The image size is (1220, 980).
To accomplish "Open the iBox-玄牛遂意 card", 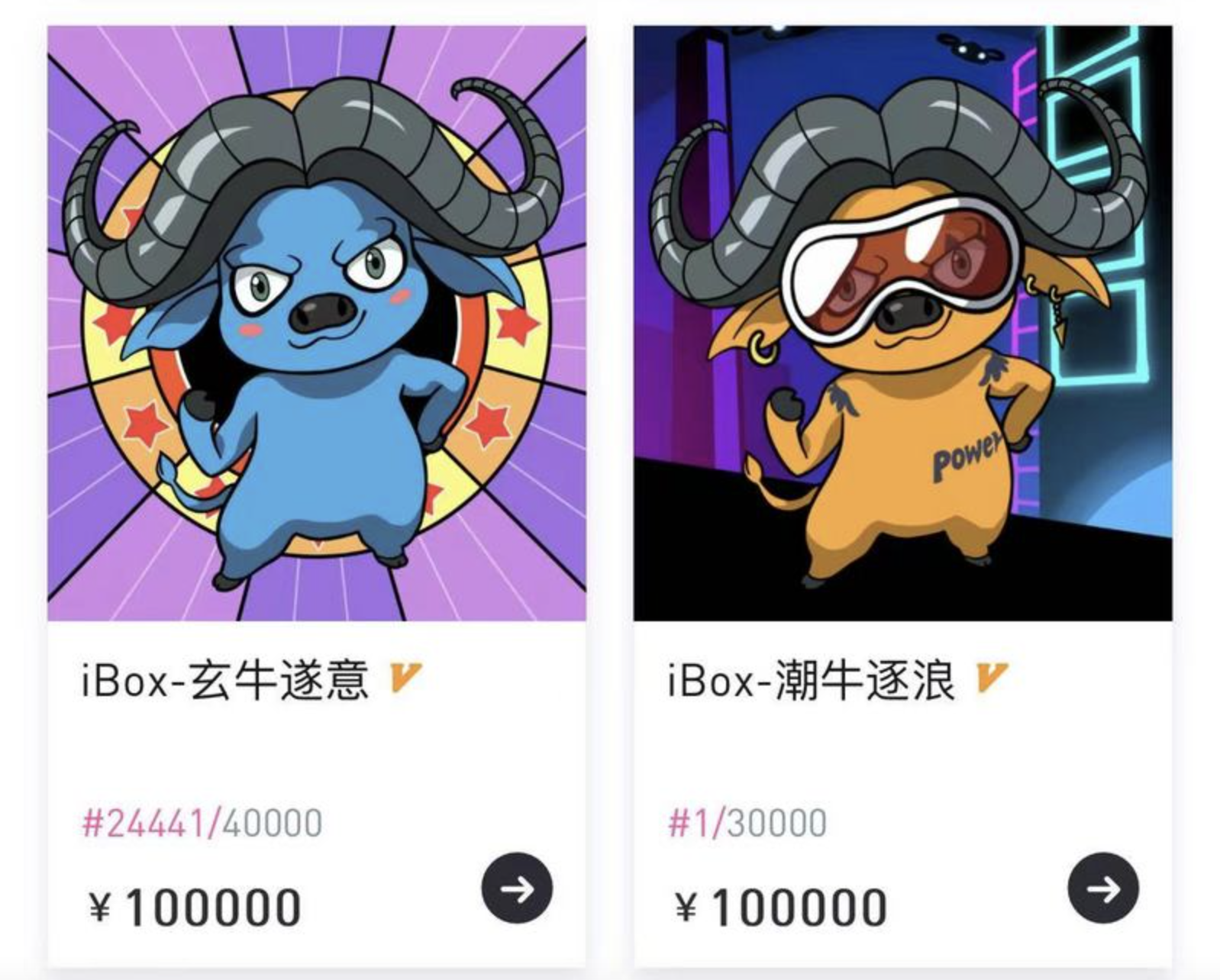I will pyautogui.click(x=316, y=324).
